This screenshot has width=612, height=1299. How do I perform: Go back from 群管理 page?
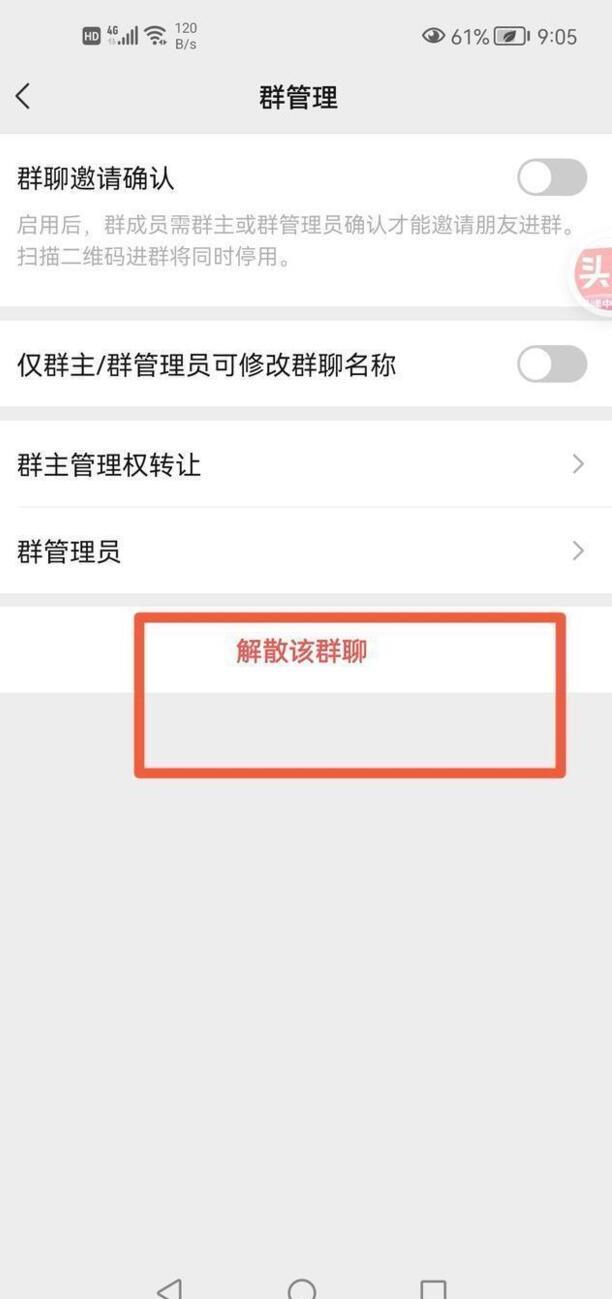coord(24,97)
